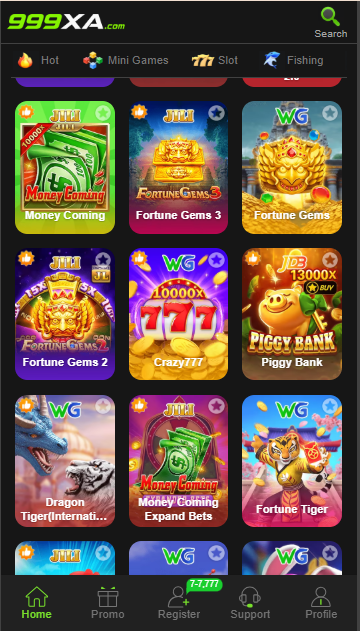Open the Promo tab
This screenshot has width=360, height=631.
[x=107, y=603]
